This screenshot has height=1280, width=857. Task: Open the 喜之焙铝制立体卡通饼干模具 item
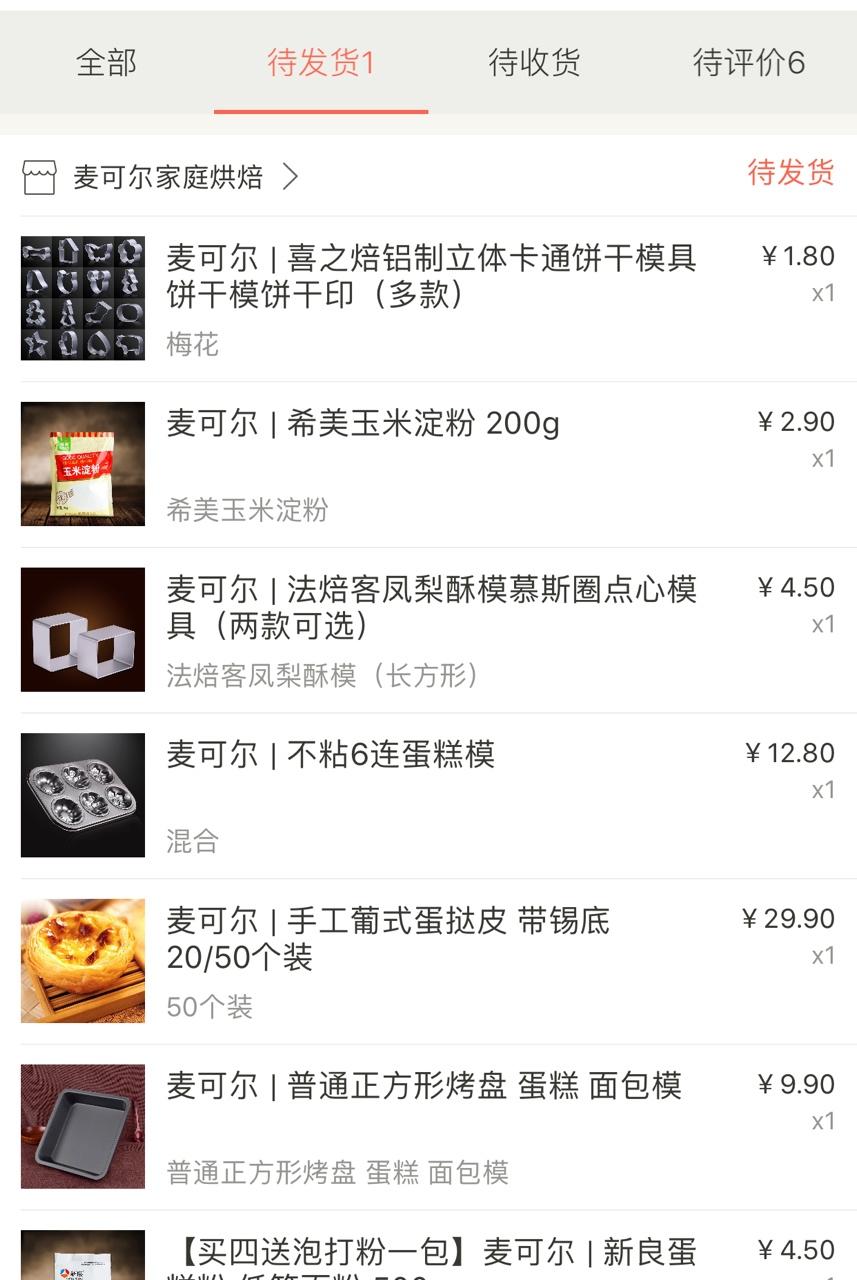click(x=430, y=276)
